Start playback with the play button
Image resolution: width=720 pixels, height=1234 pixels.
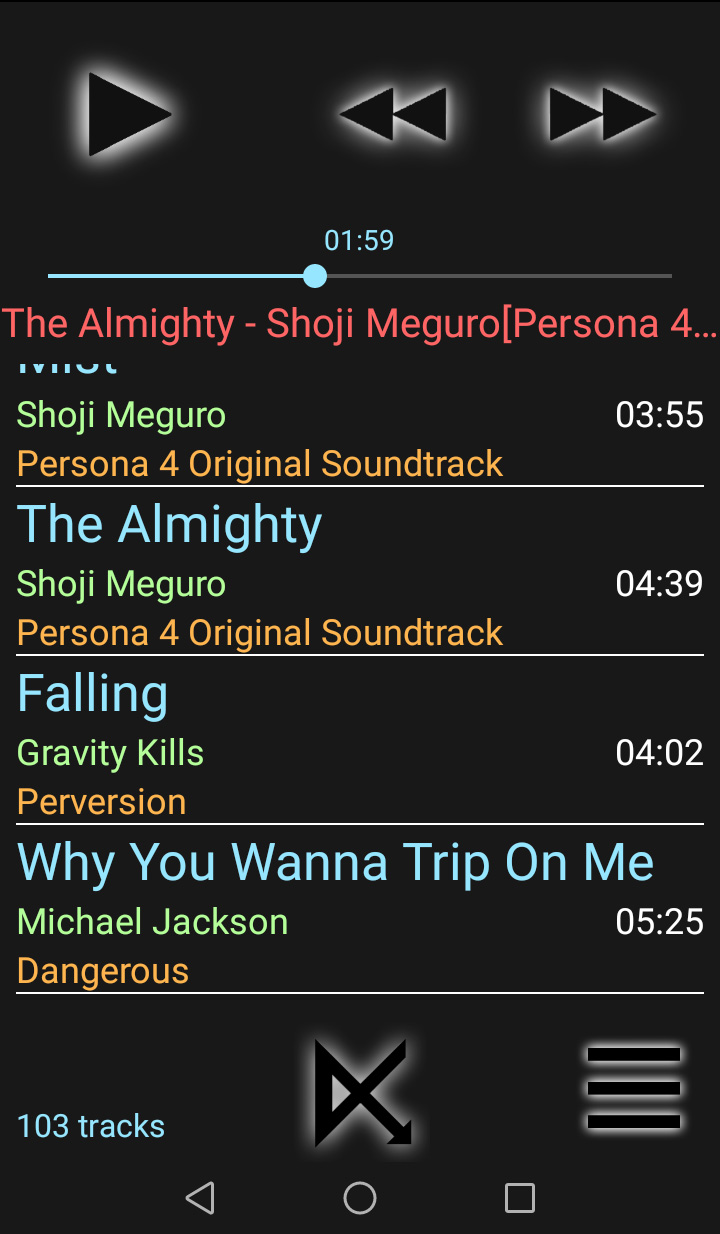pos(128,114)
